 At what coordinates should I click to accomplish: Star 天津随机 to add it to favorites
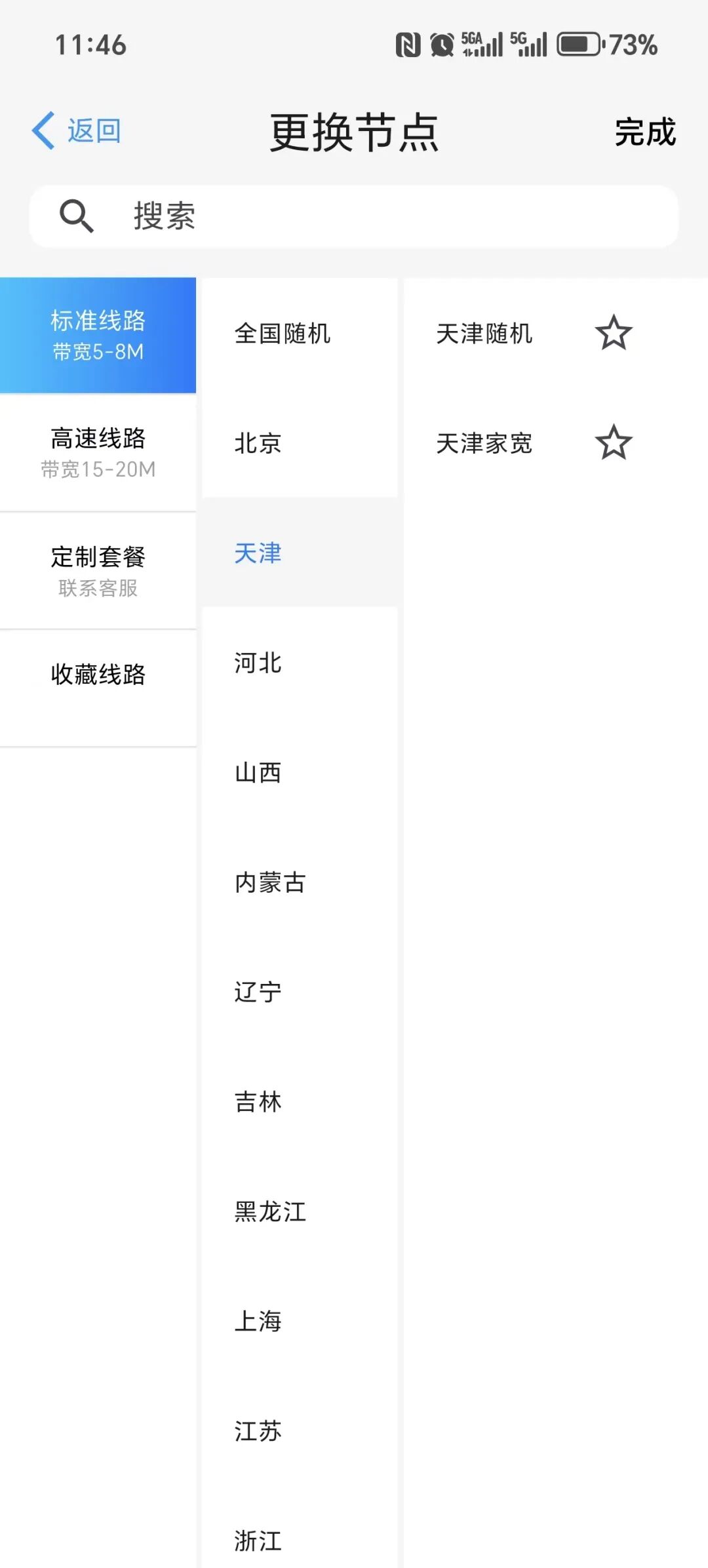(x=614, y=334)
